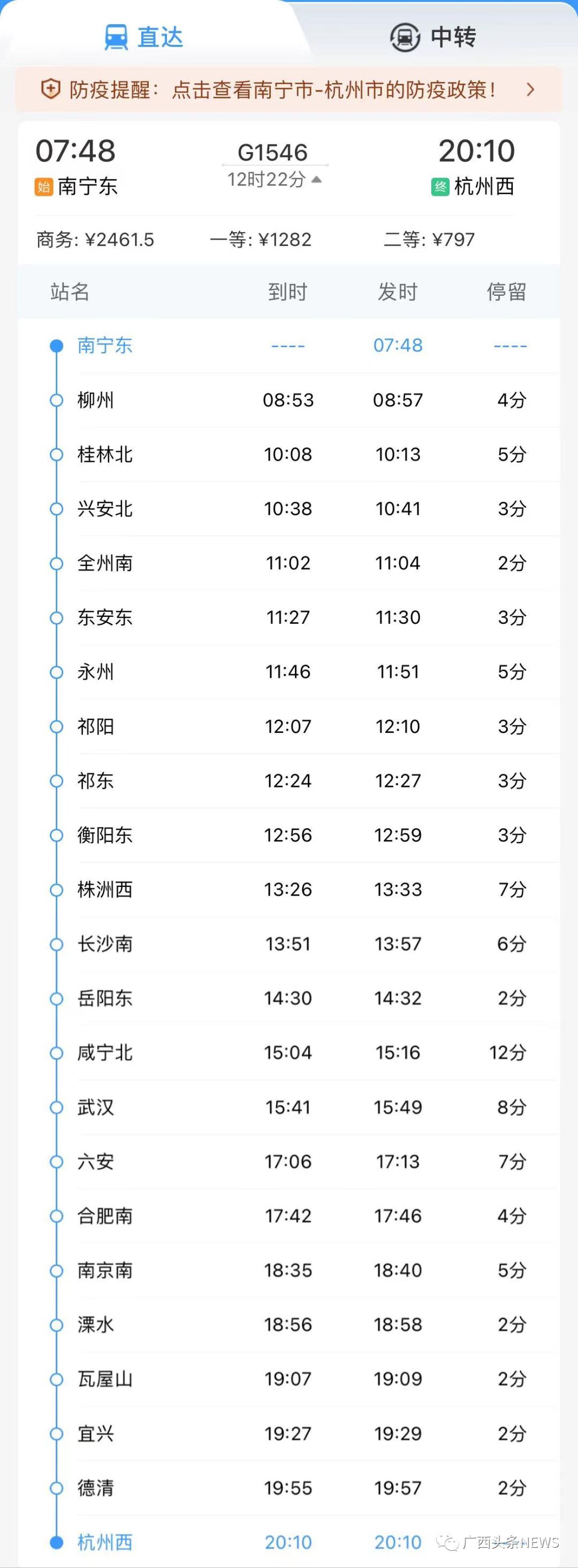Open the epidemic banner right chevron
The width and height of the screenshot is (578, 1568).
(x=529, y=90)
